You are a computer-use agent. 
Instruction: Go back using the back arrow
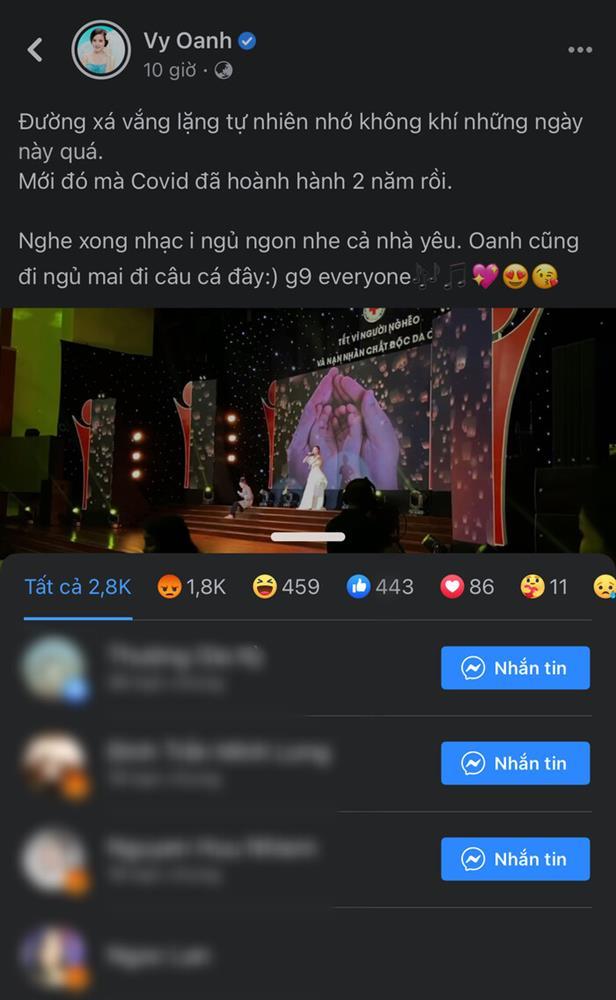(36, 49)
